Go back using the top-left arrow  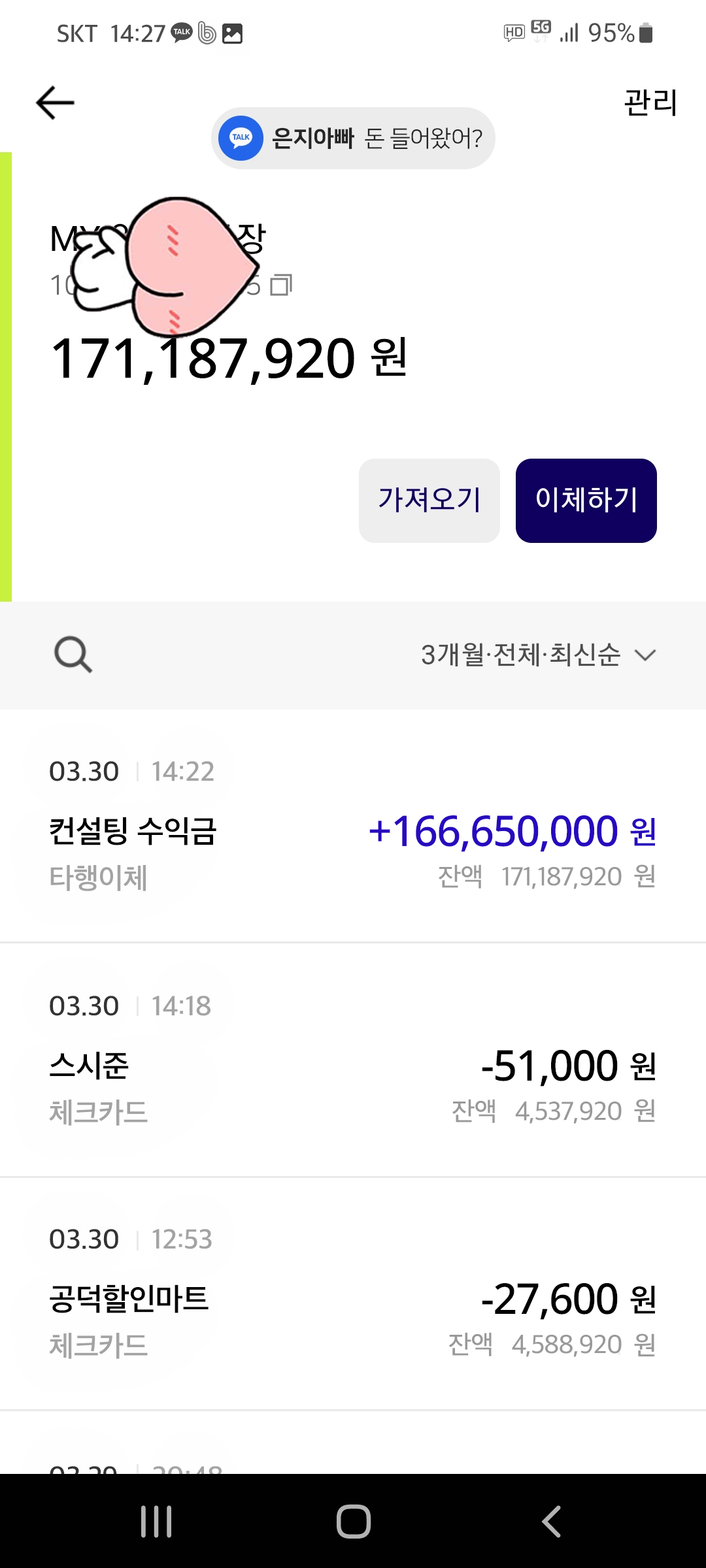55,103
